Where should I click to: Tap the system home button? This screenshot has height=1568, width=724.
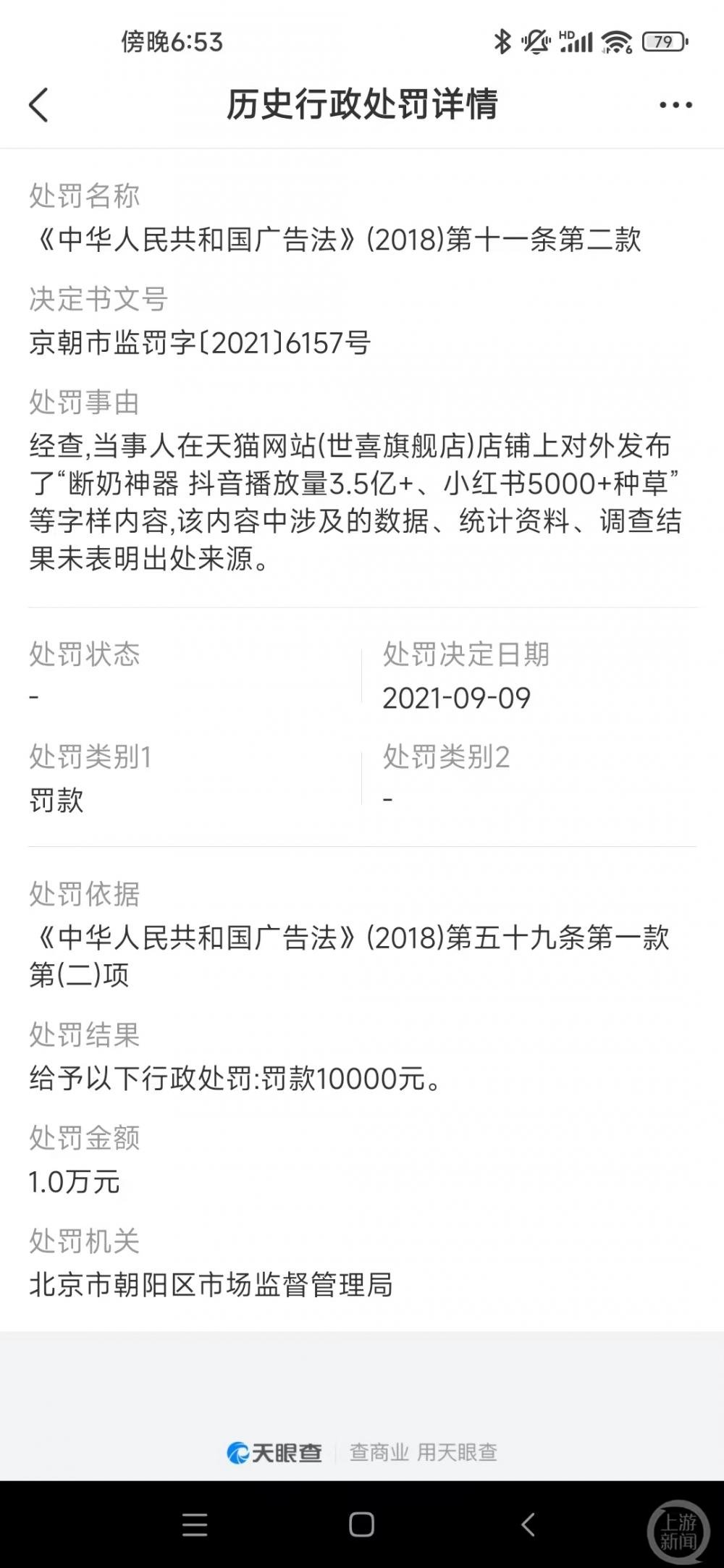coord(361,1525)
